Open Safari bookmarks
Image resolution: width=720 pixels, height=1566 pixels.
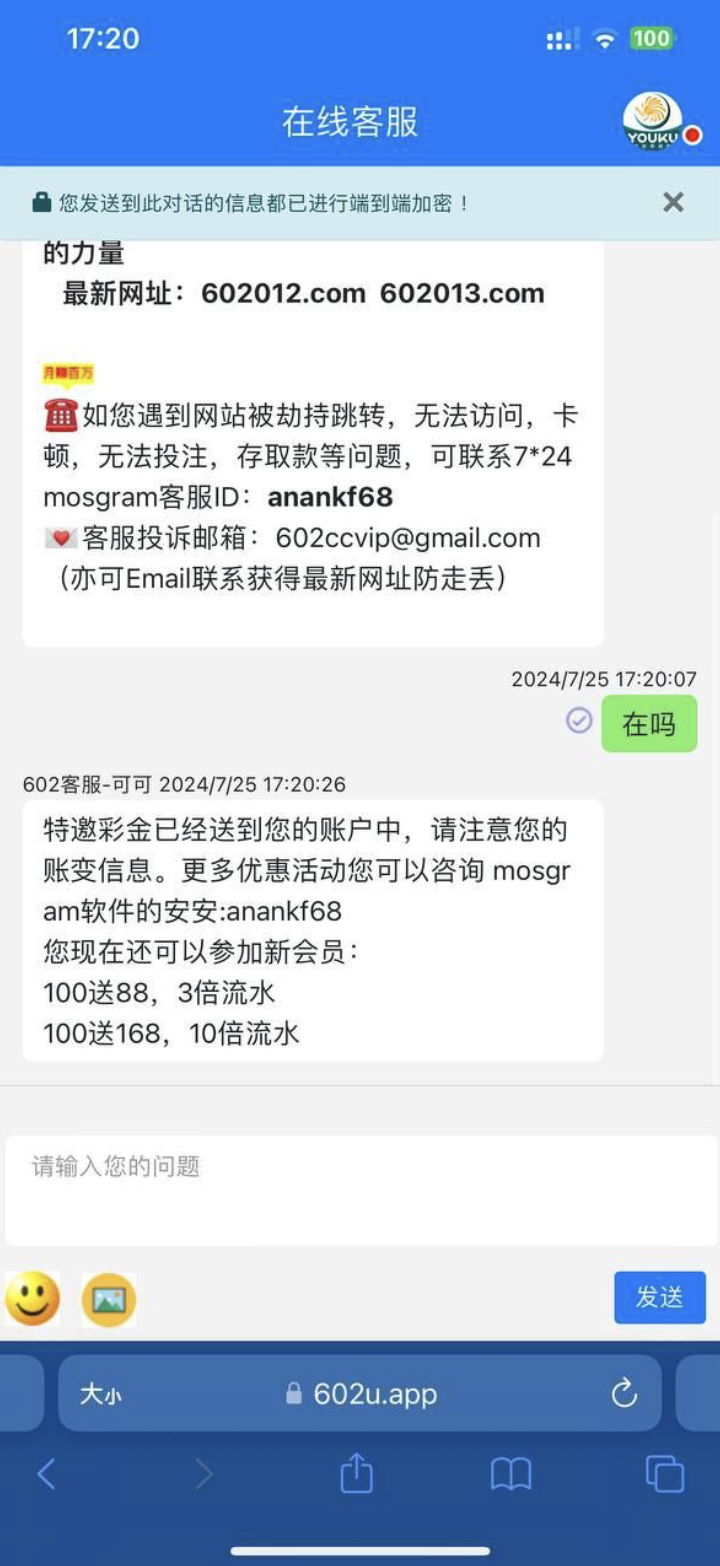(510, 1474)
